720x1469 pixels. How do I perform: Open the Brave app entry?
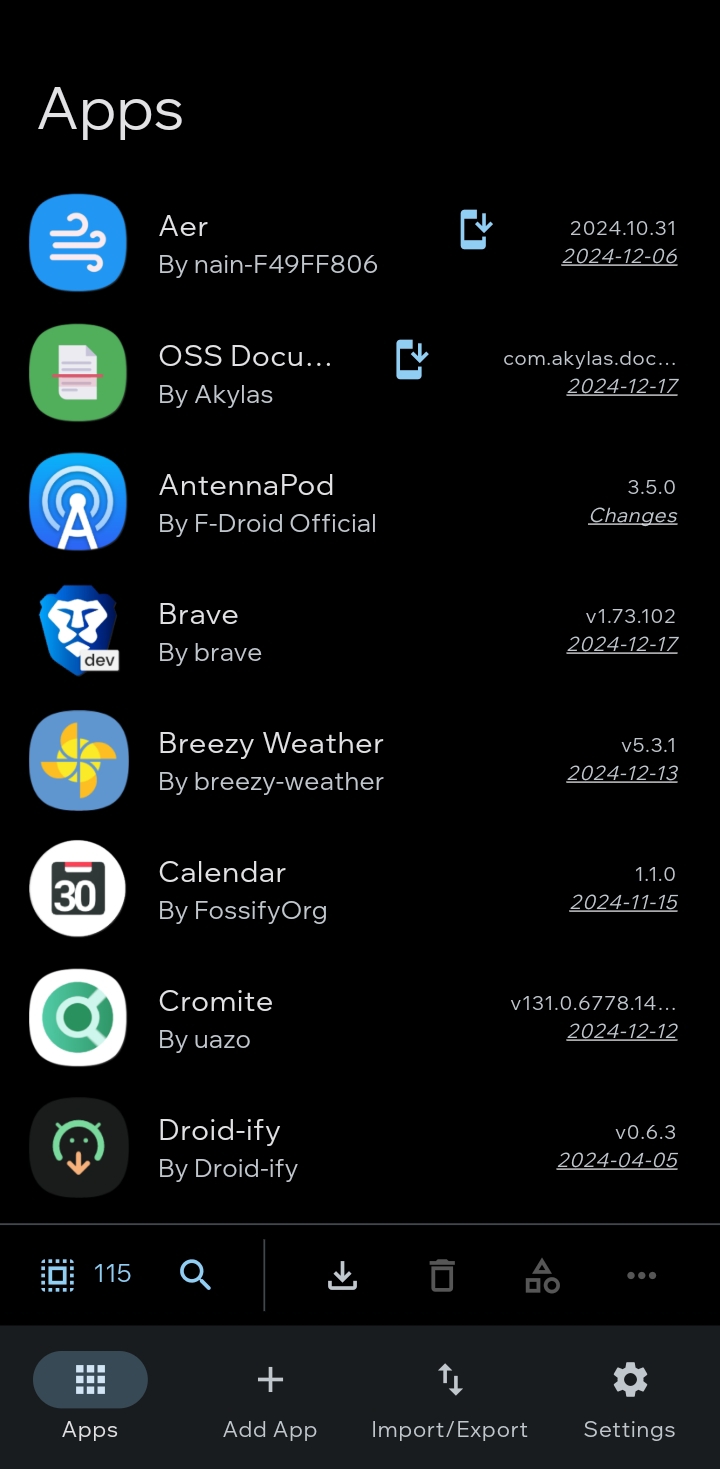pos(210,632)
